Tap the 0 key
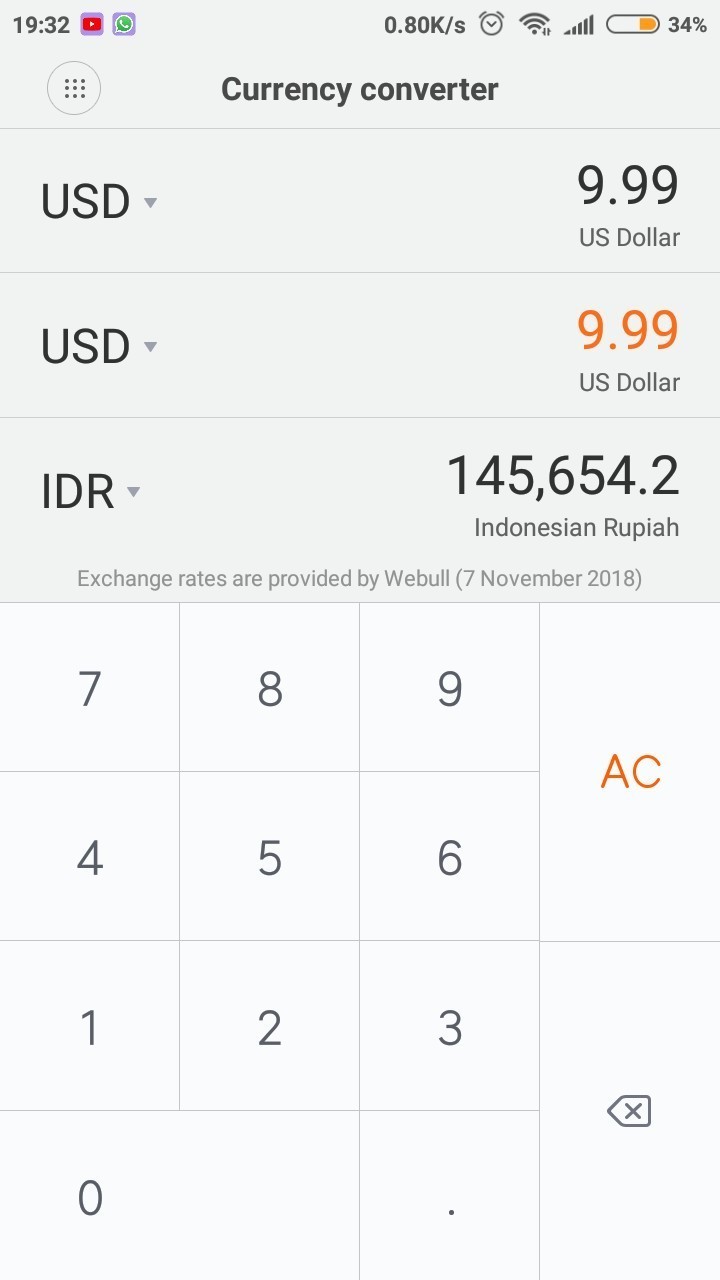The width and height of the screenshot is (720, 1280). click(x=90, y=1197)
